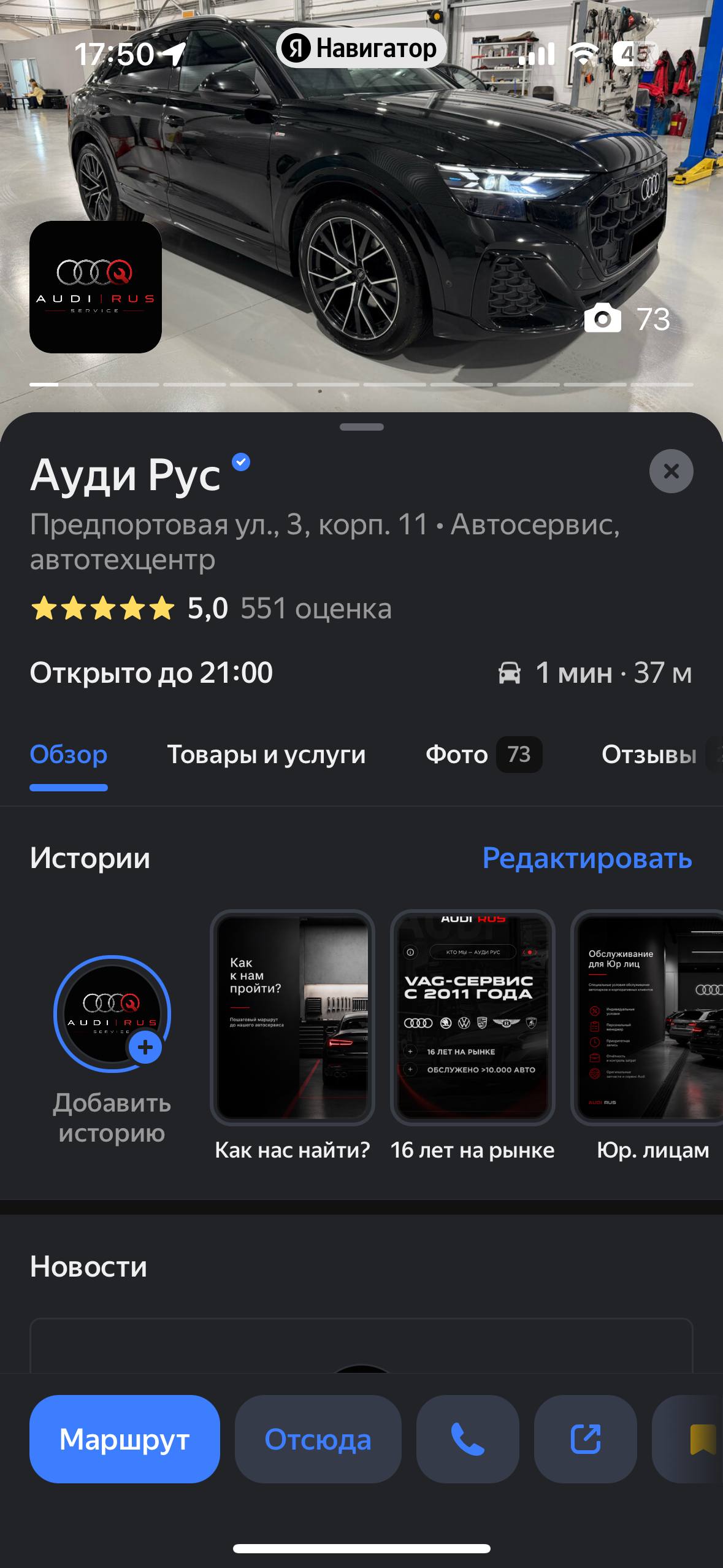The height and width of the screenshot is (1568, 723).
Task: Tap Редактировать next to Истории
Action: click(x=587, y=858)
